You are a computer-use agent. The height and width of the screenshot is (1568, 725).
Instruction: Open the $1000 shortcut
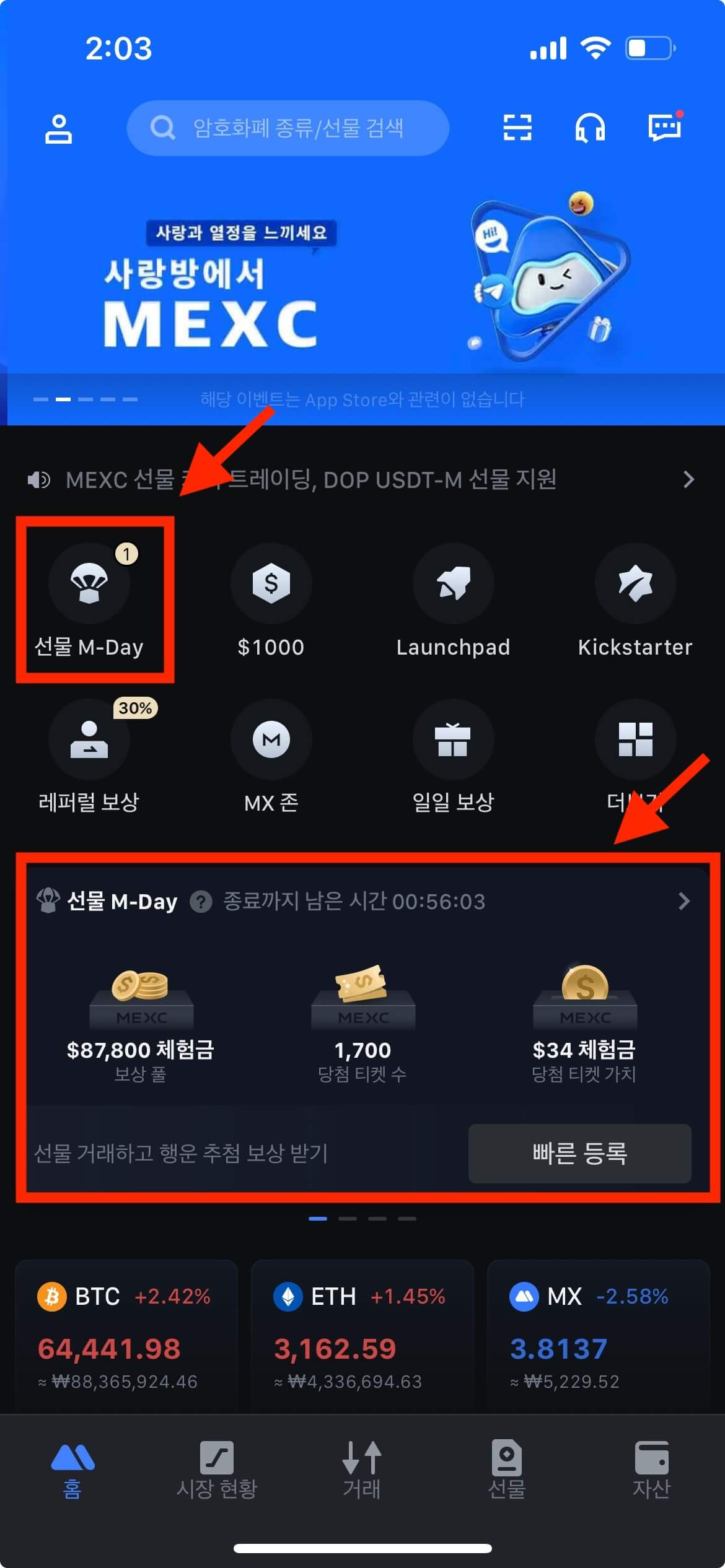[x=271, y=599]
